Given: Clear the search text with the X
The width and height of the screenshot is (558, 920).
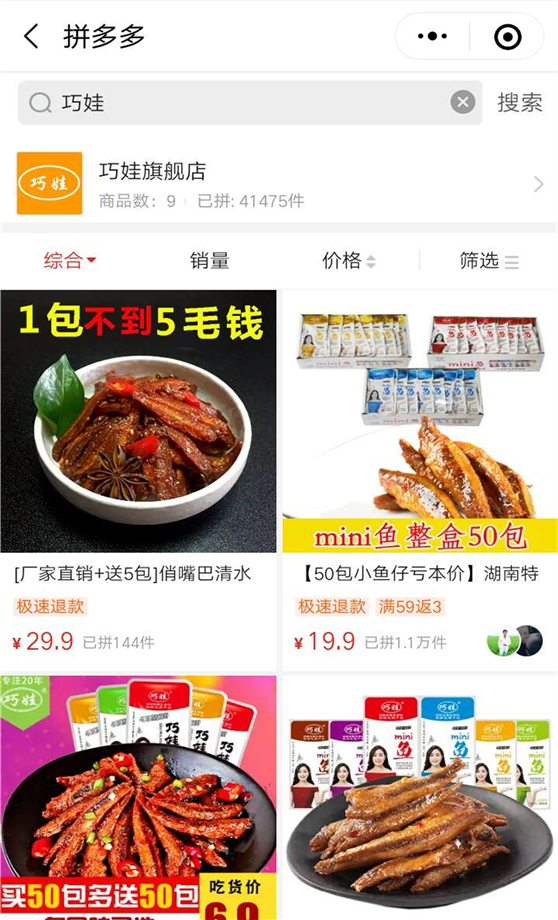Looking at the screenshot, I should (x=463, y=103).
